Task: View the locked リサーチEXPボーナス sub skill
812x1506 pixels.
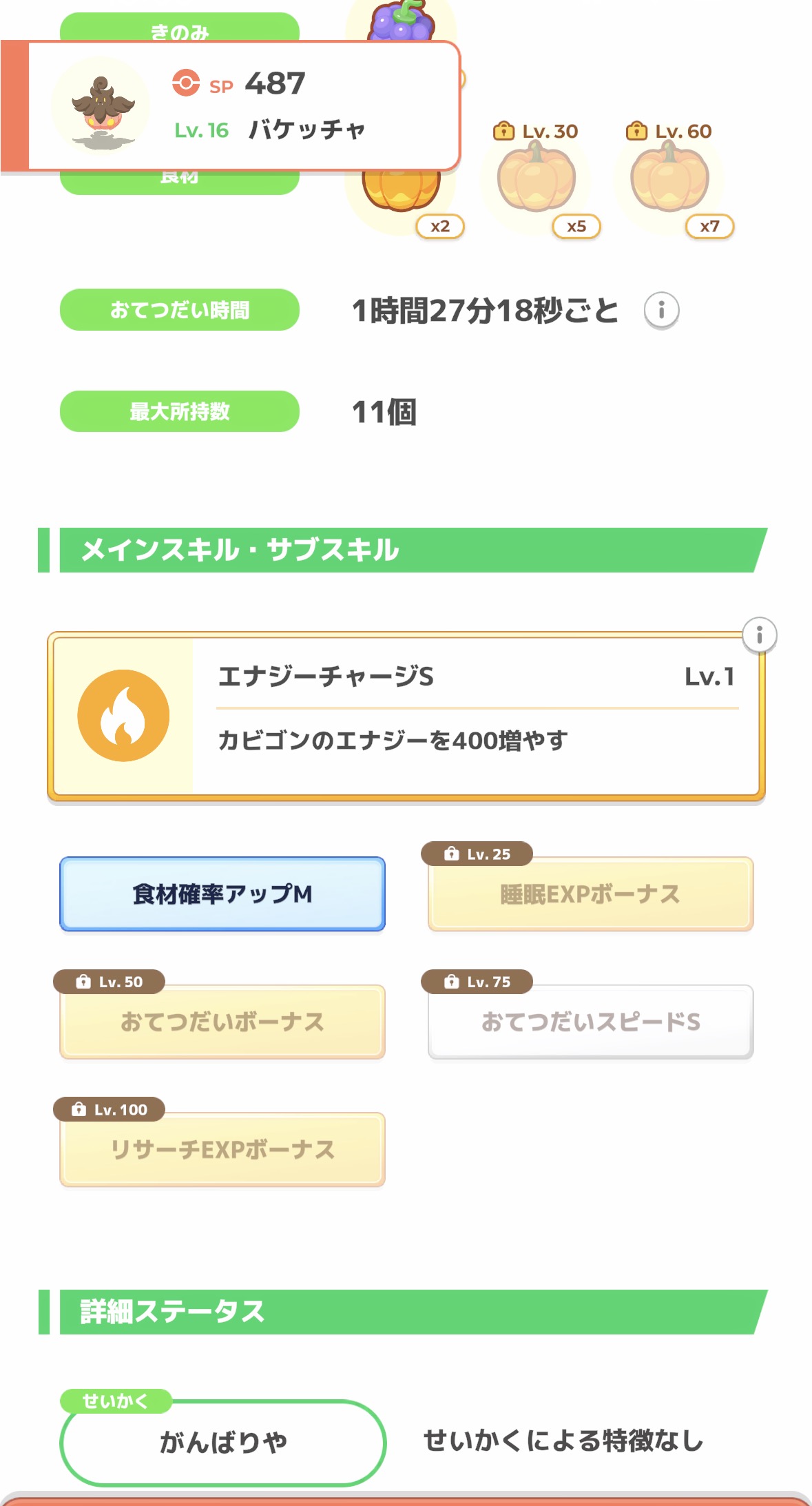Action: coord(222,1149)
